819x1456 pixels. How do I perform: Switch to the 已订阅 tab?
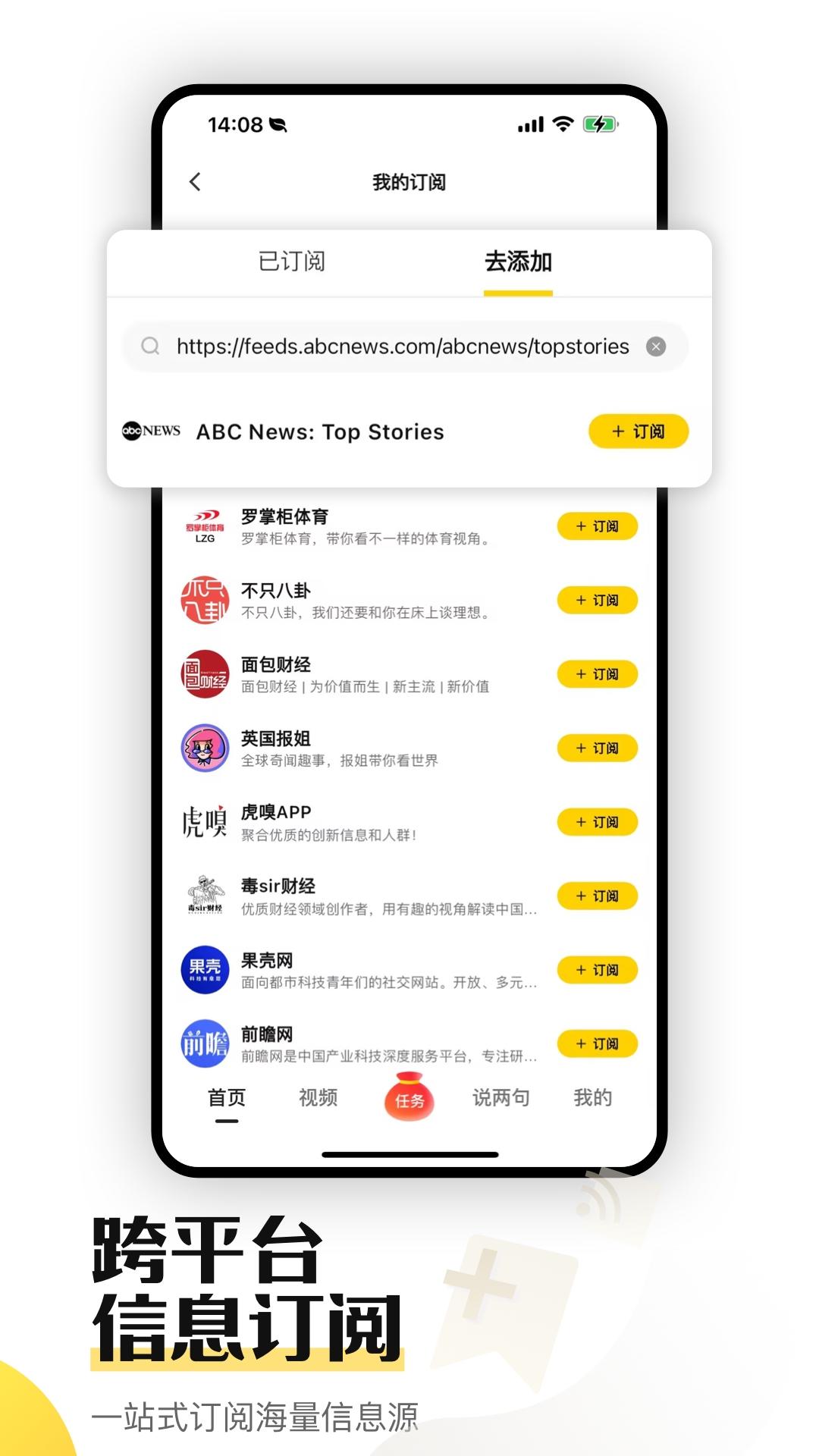(292, 262)
